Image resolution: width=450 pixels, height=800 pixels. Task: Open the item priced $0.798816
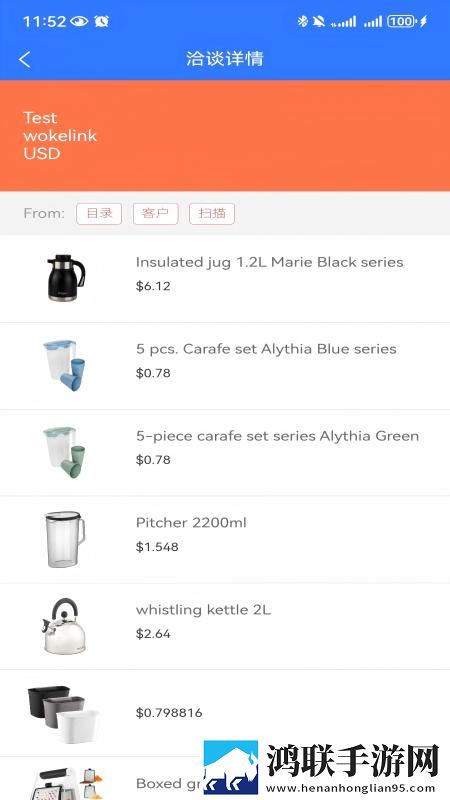click(225, 713)
